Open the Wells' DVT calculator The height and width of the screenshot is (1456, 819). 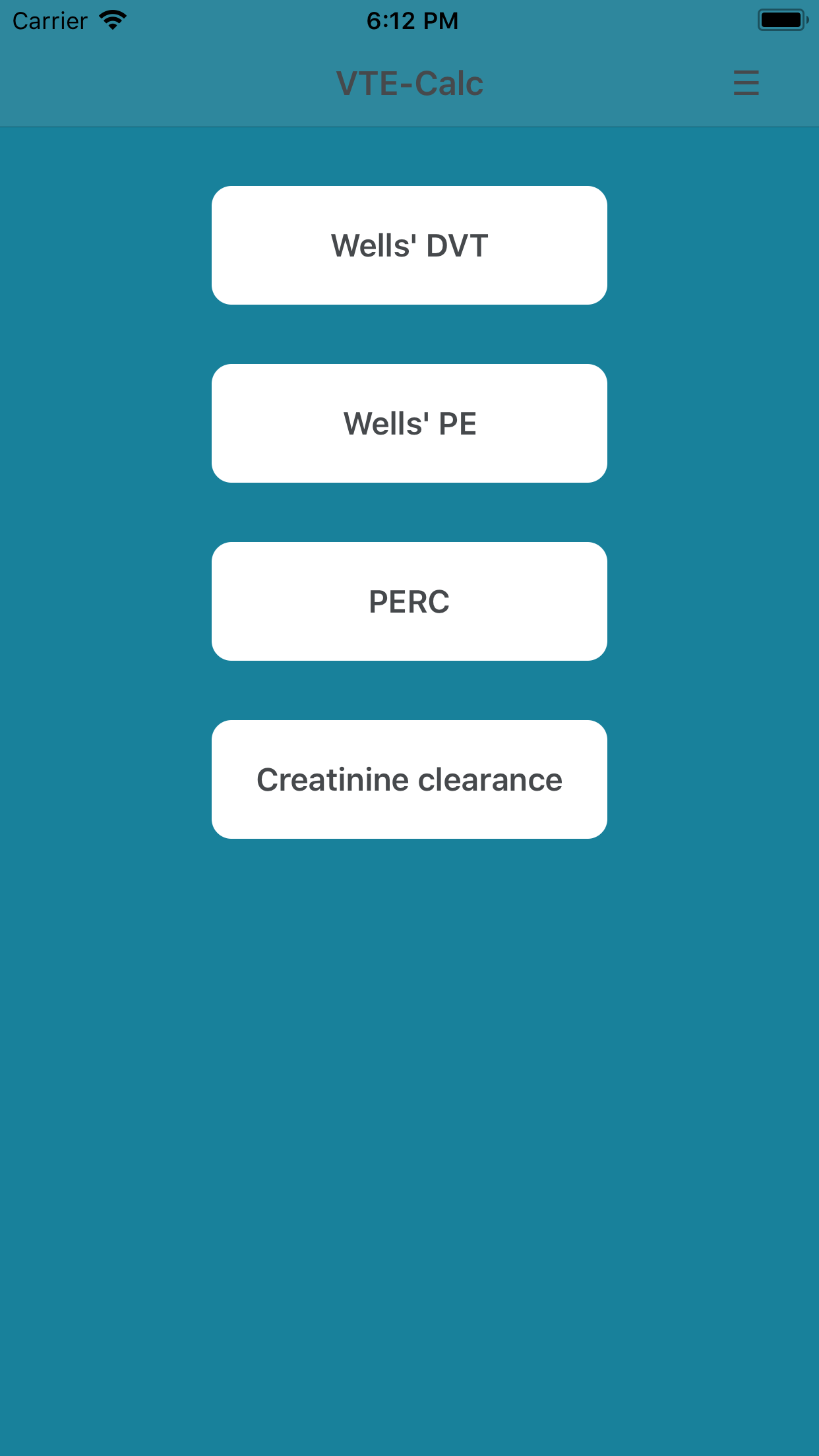pyautogui.click(x=409, y=245)
